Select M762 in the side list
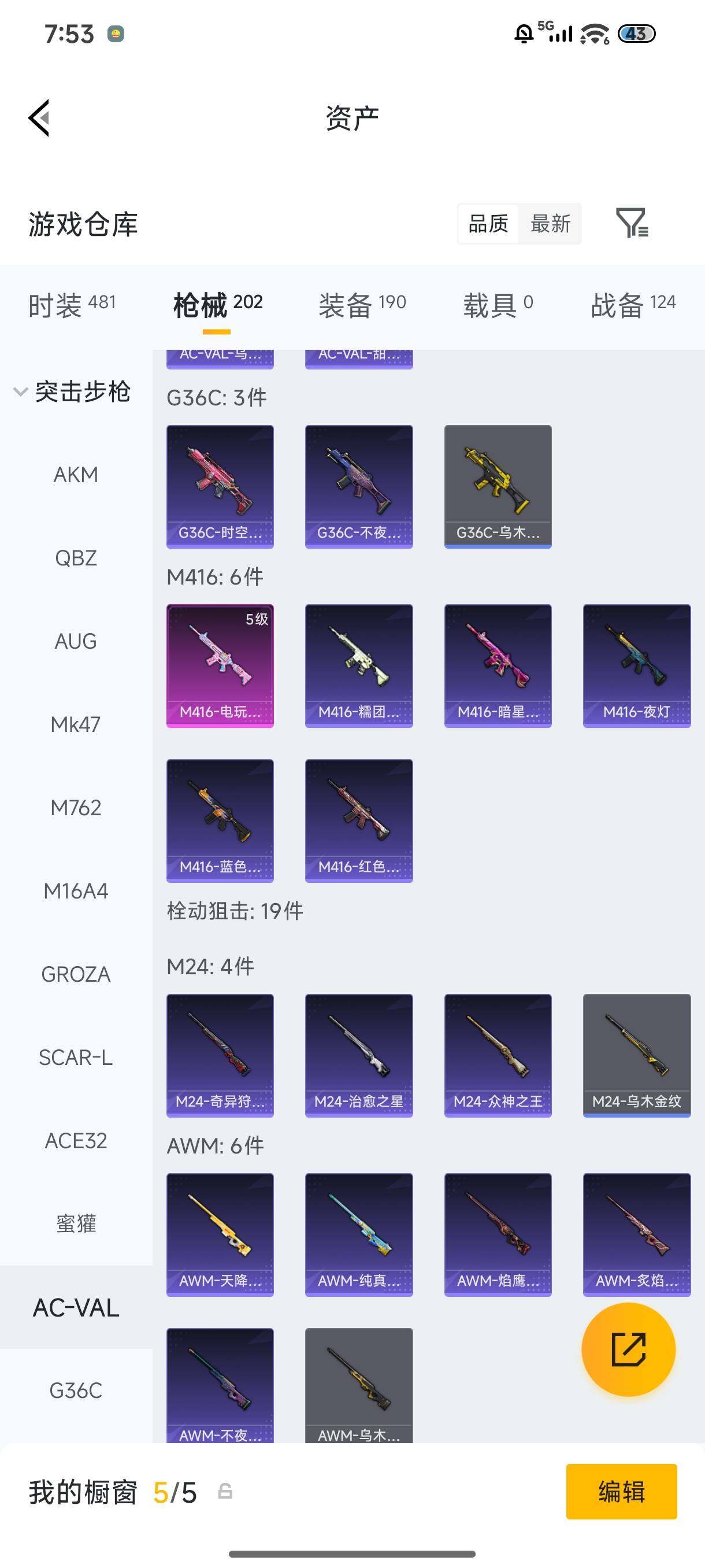This screenshot has width=705, height=1568. (x=76, y=808)
